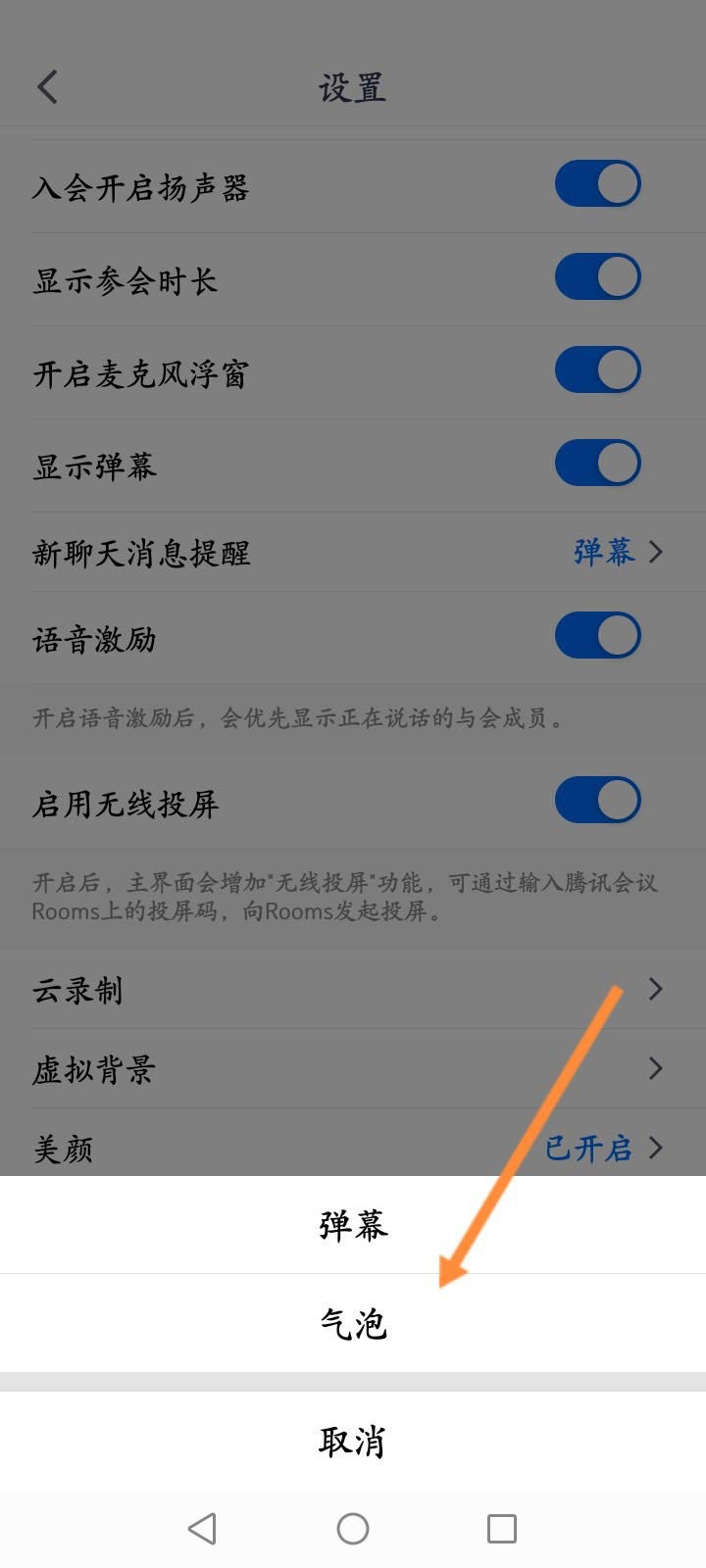Screen dimensions: 706x1568
Task: Open recent apps via the square button
Action: click(x=501, y=1528)
